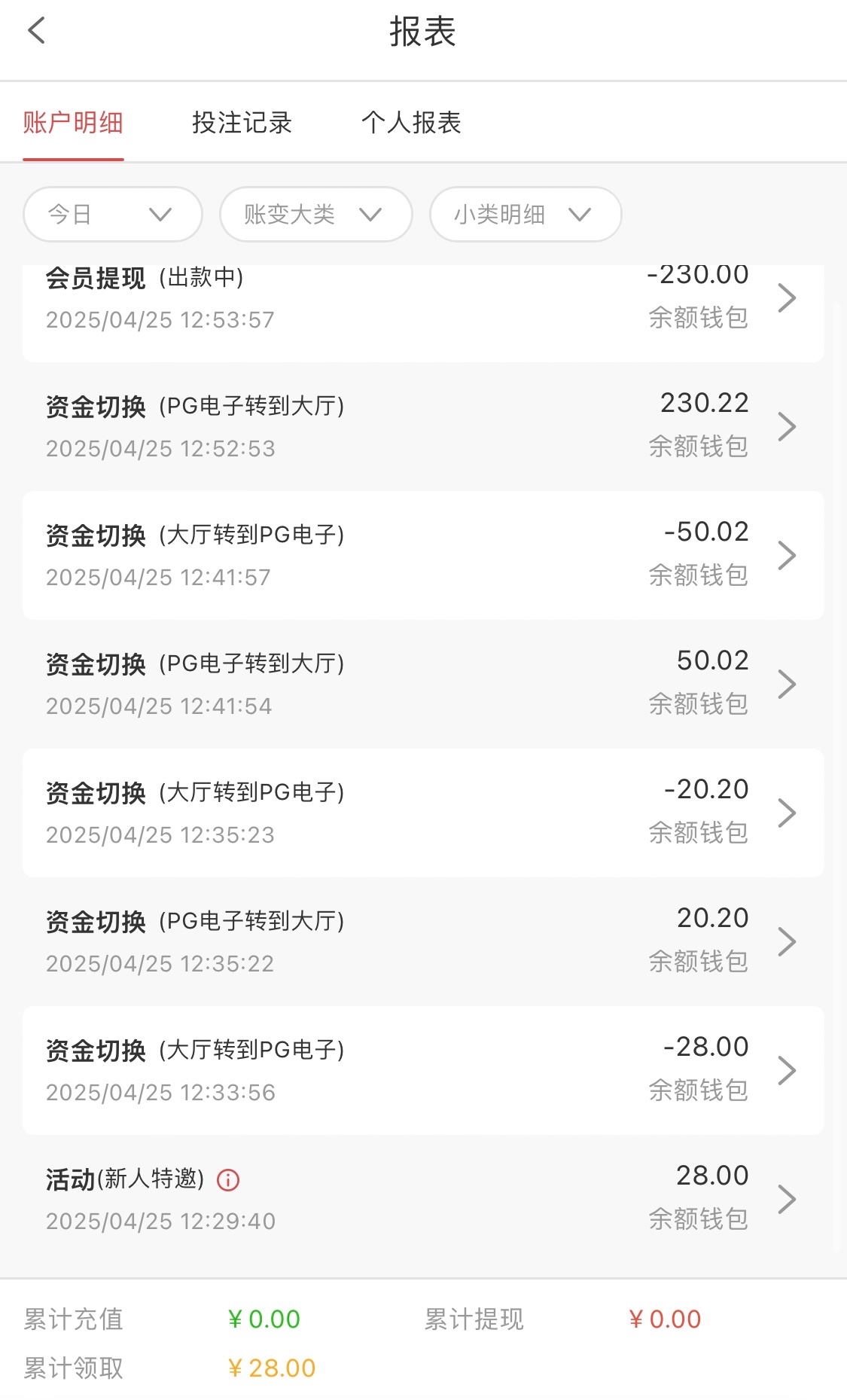Switch to the 个人报表 tab
Image resolution: width=847 pixels, height=1400 pixels.
[411, 123]
